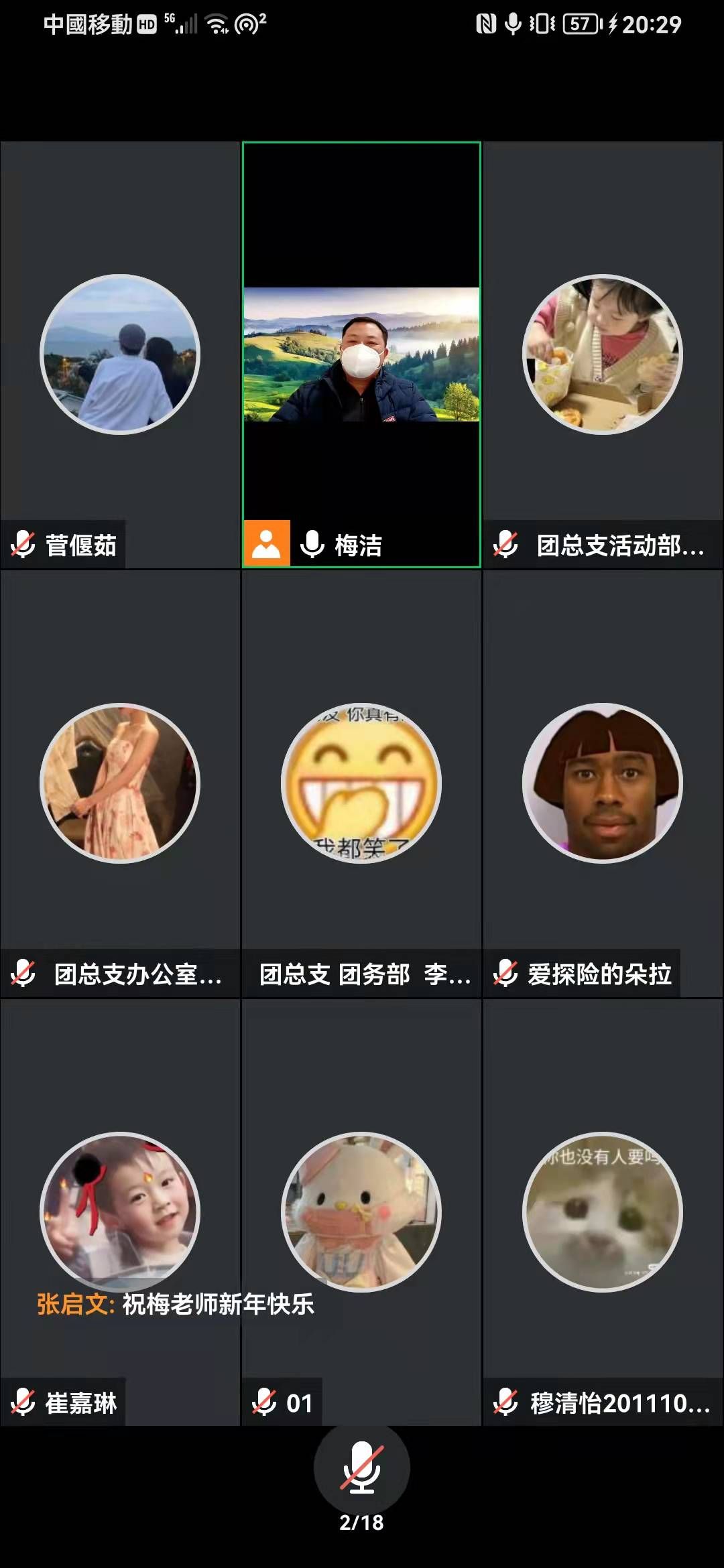Select 菅偃茹's participant tile
The image size is (724, 1568).
(x=120, y=354)
